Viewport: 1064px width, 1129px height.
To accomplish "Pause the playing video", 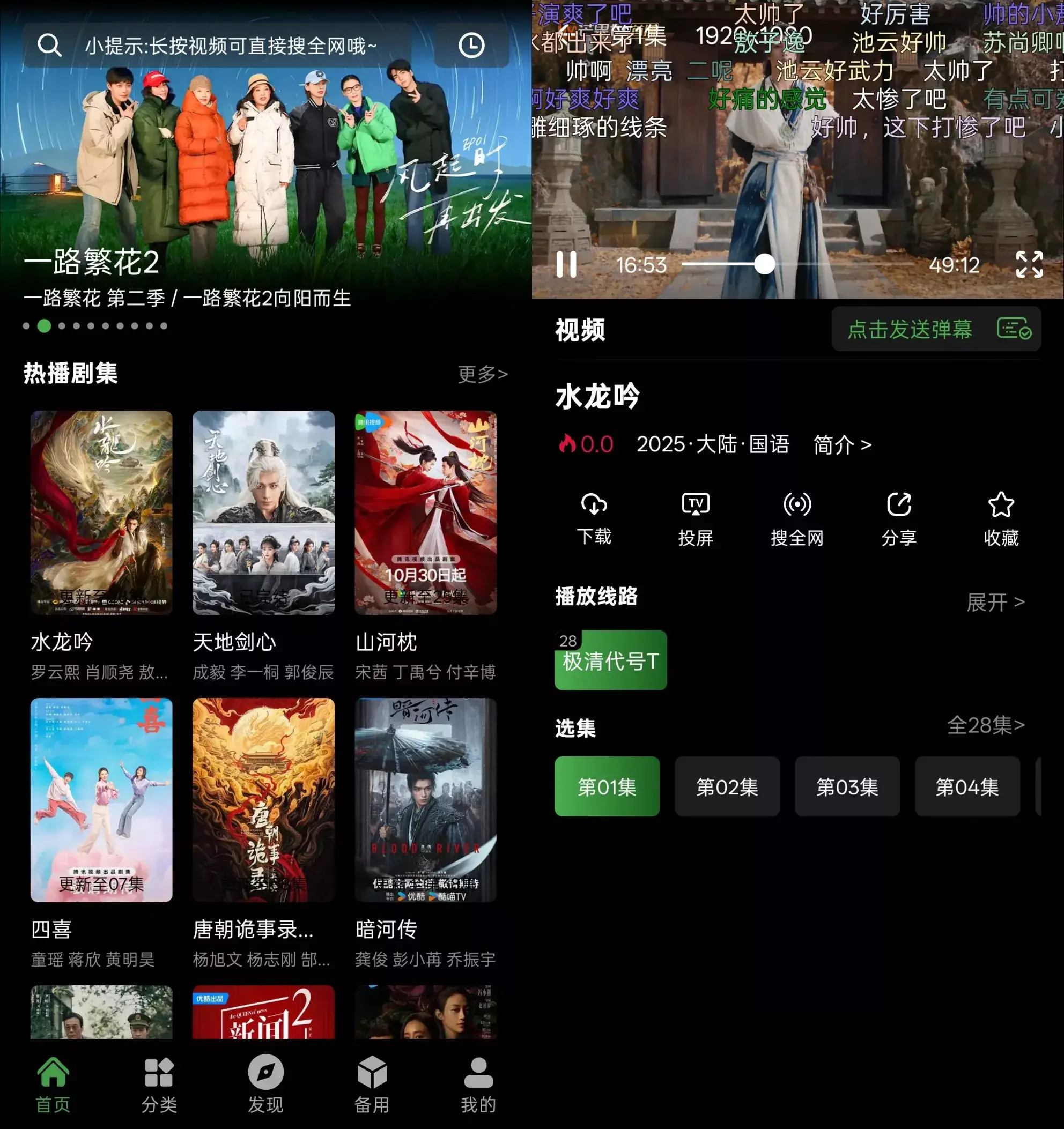I will 566,265.
